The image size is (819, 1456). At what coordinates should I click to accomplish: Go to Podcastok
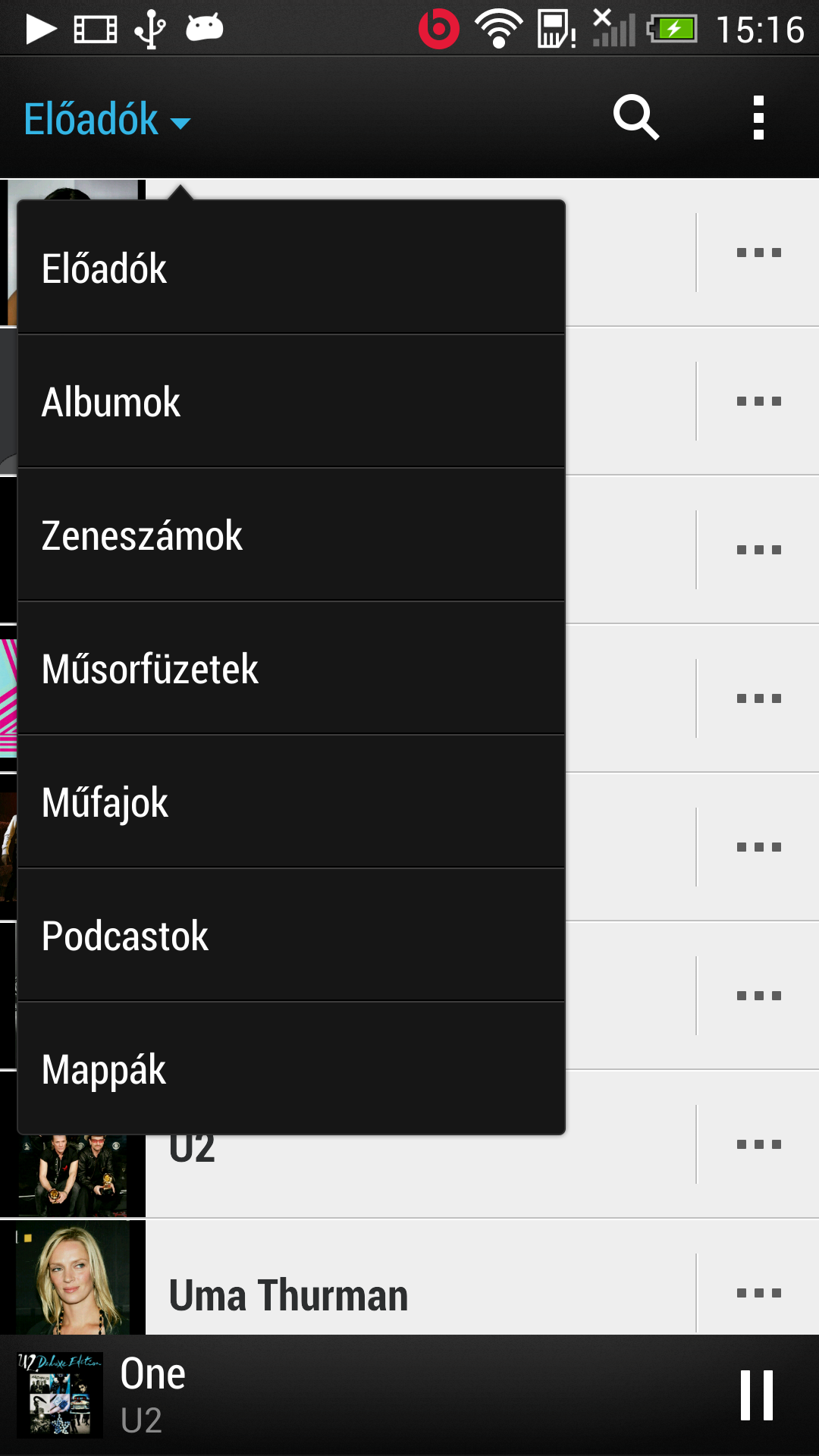point(291,936)
